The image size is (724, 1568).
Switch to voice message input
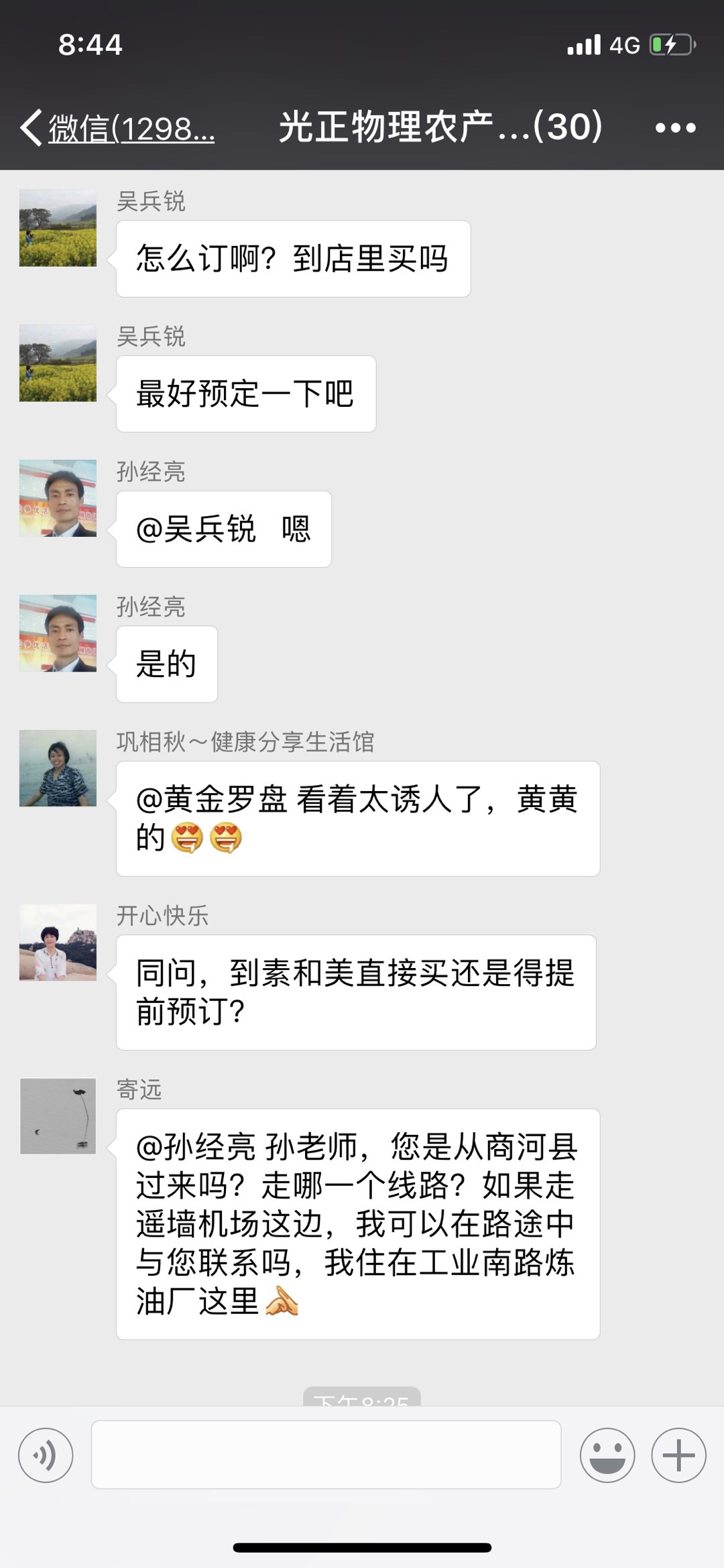pos(46,1455)
